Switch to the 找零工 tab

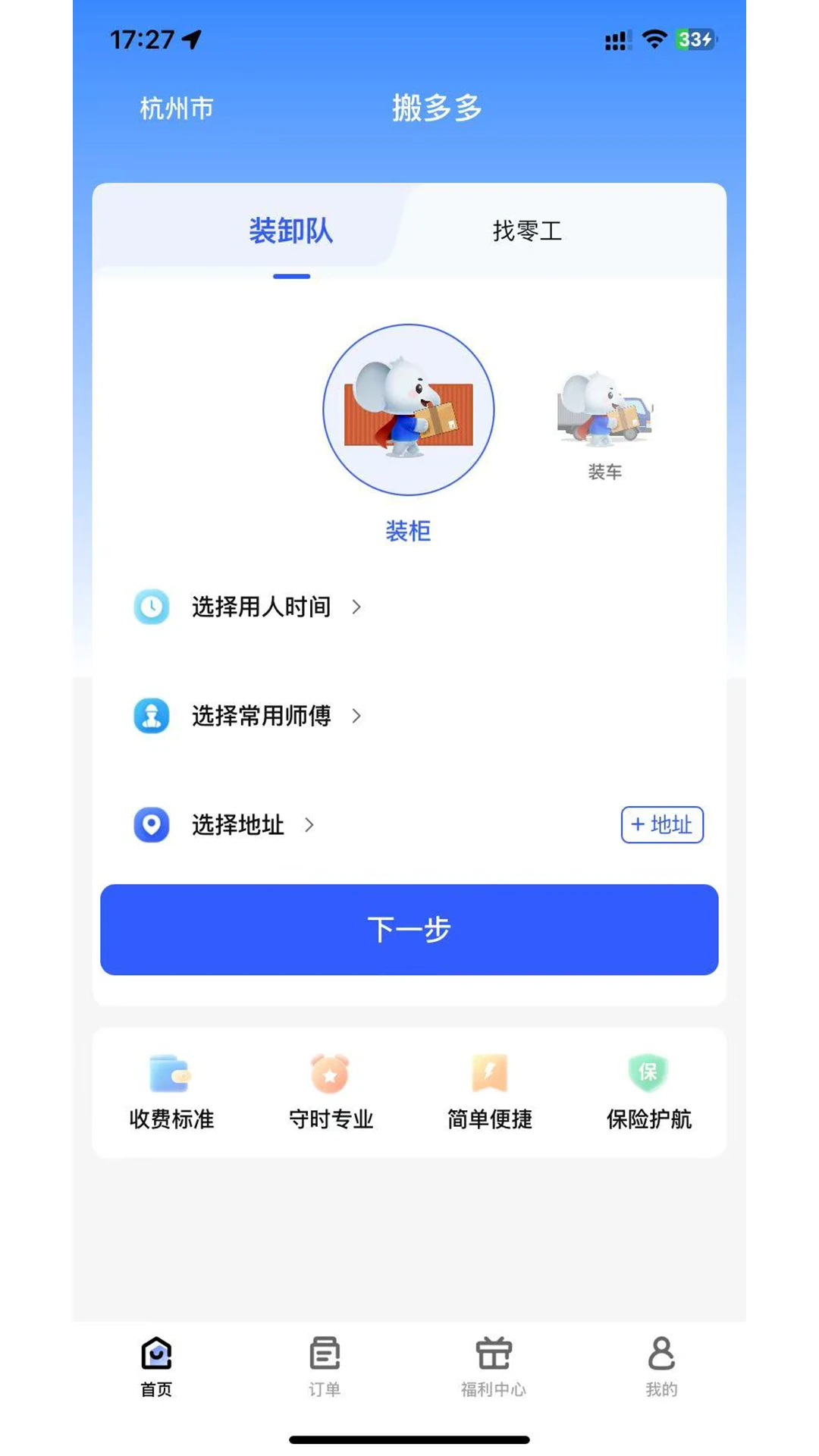point(528,231)
